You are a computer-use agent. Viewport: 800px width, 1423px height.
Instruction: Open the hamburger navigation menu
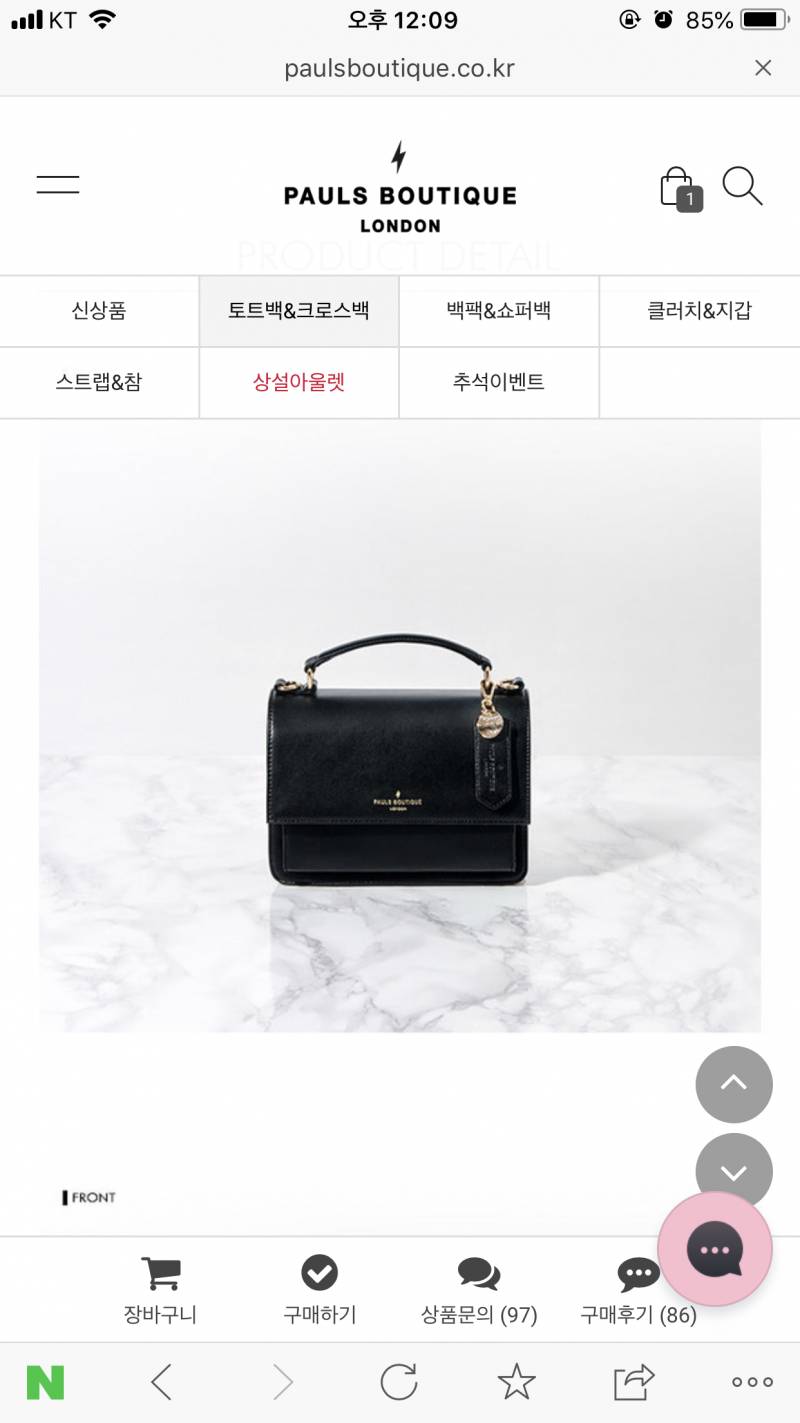point(57,184)
